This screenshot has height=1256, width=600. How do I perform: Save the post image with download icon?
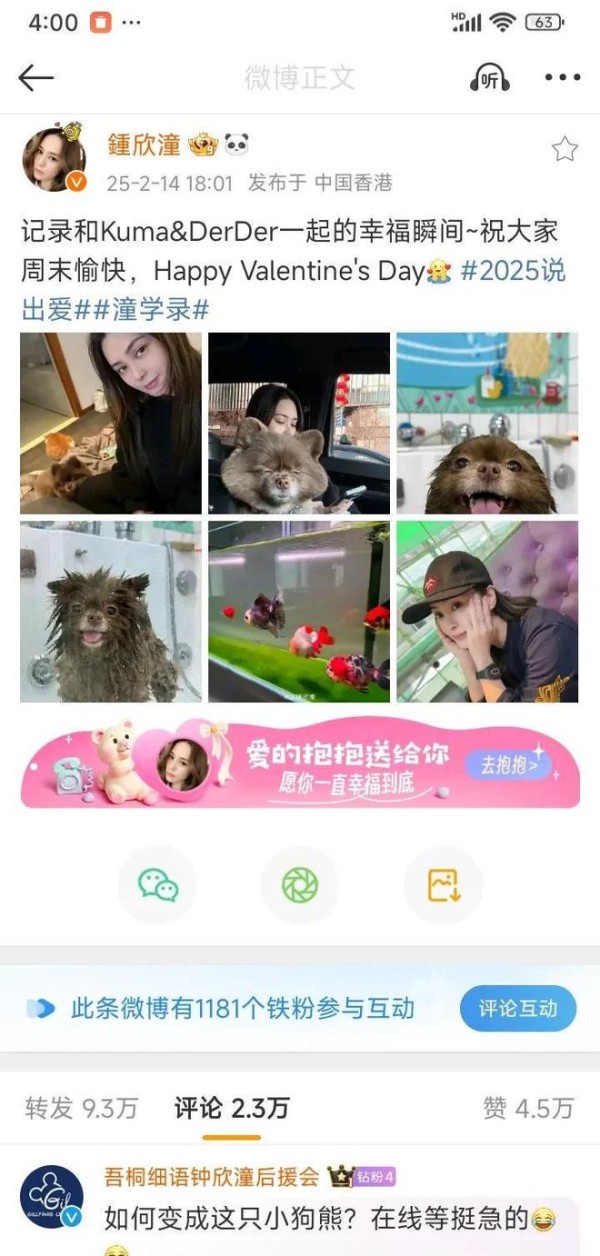pyautogui.click(x=442, y=885)
